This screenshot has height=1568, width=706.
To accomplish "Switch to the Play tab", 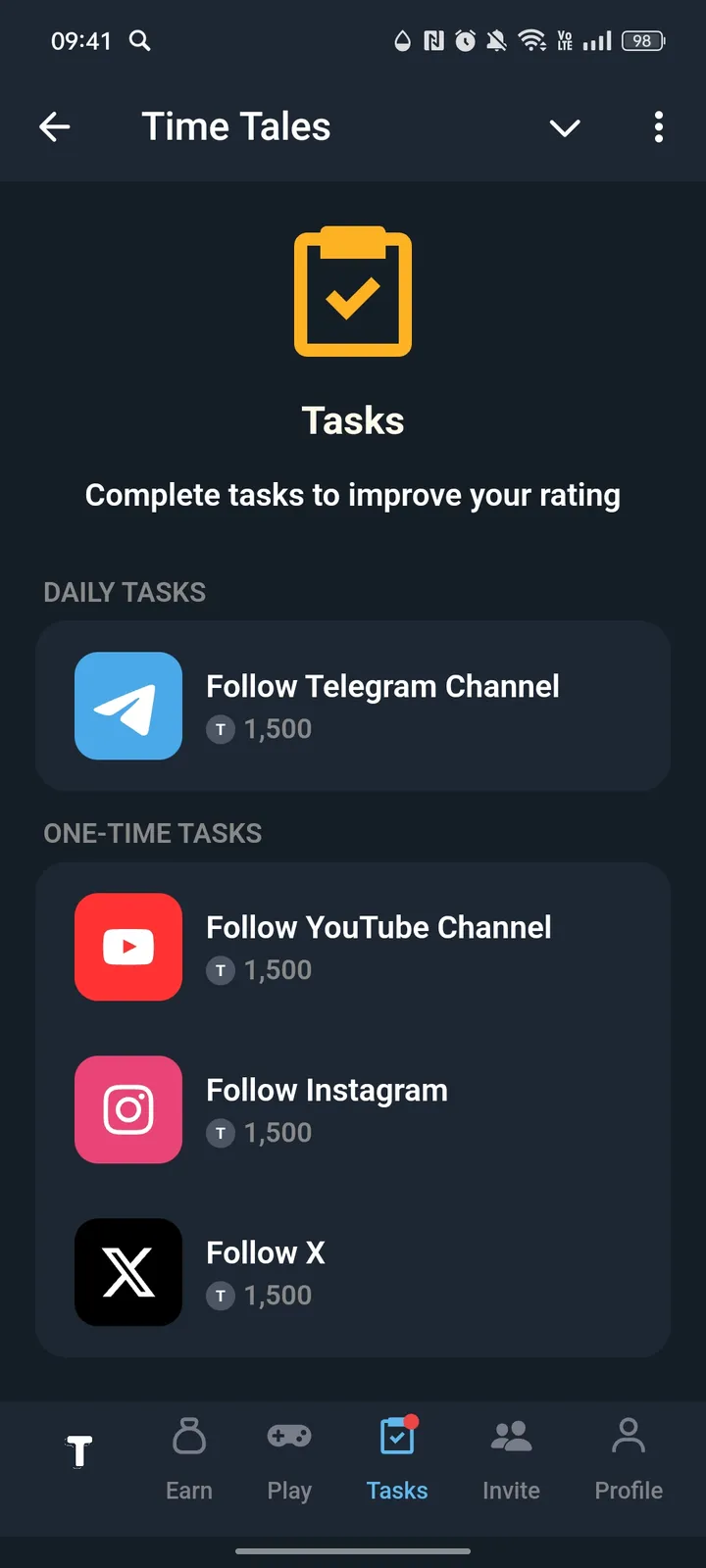I will pyautogui.click(x=288, y=1460).
